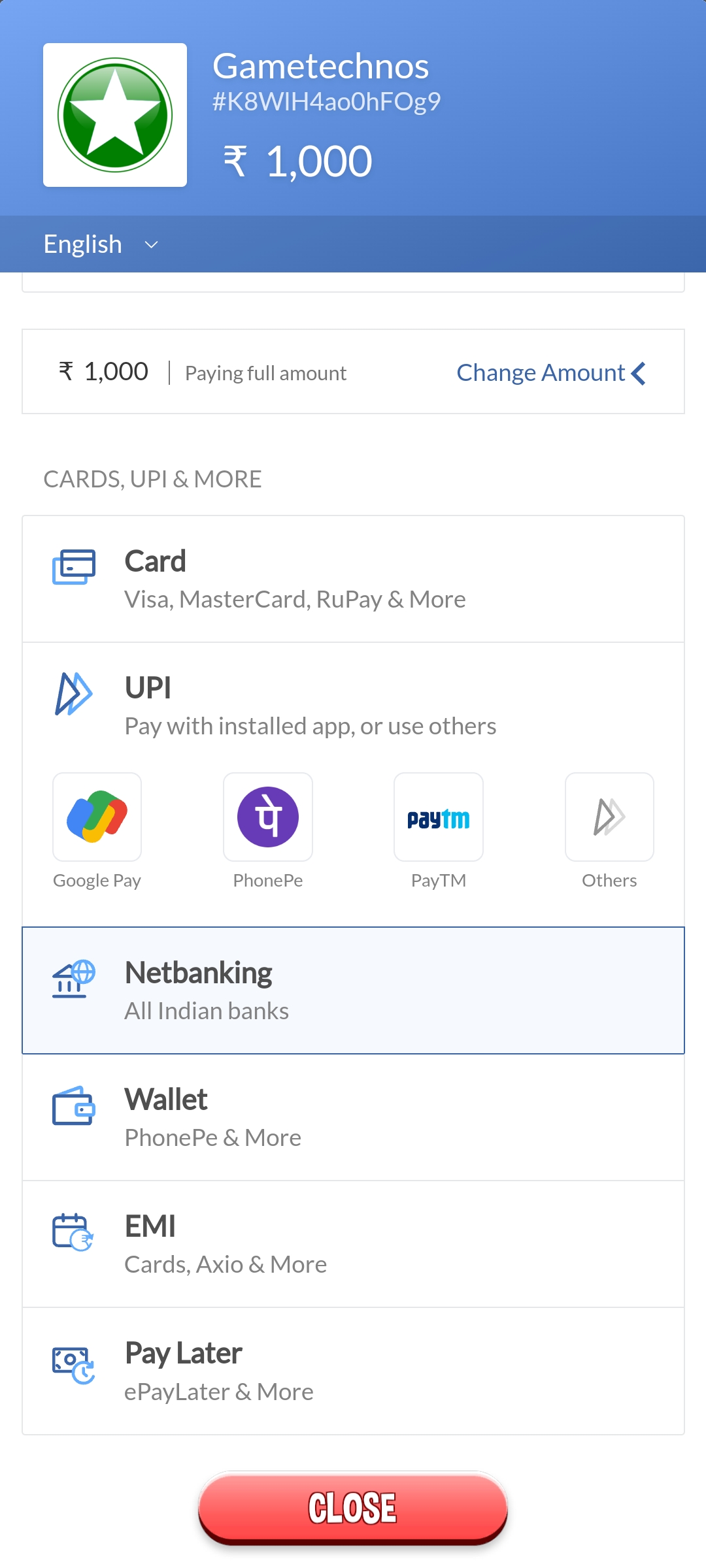Tap Change Amount link

550,373
